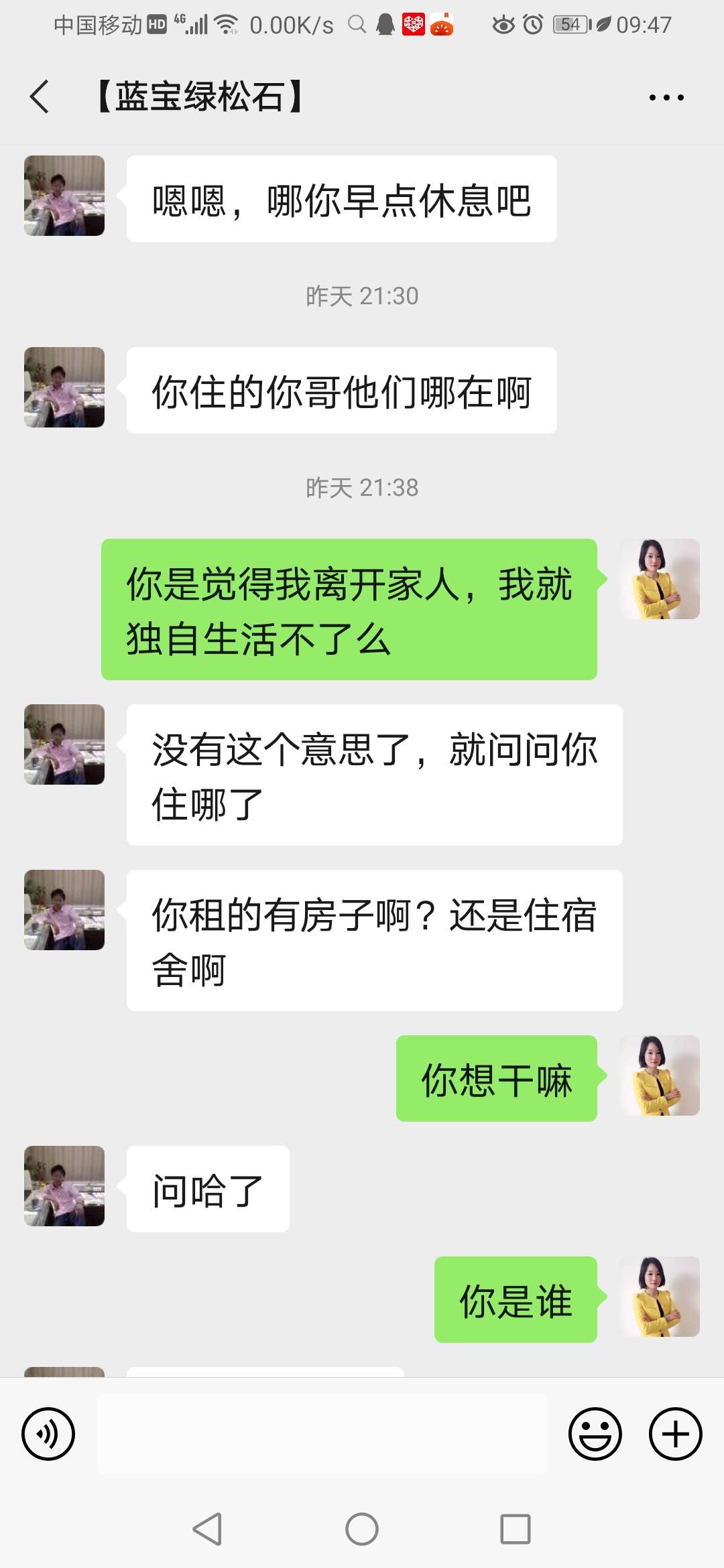The image size is (724, 1568).
Task: View the contact avatar beside 问哈了
Action: coord(64,1186)
